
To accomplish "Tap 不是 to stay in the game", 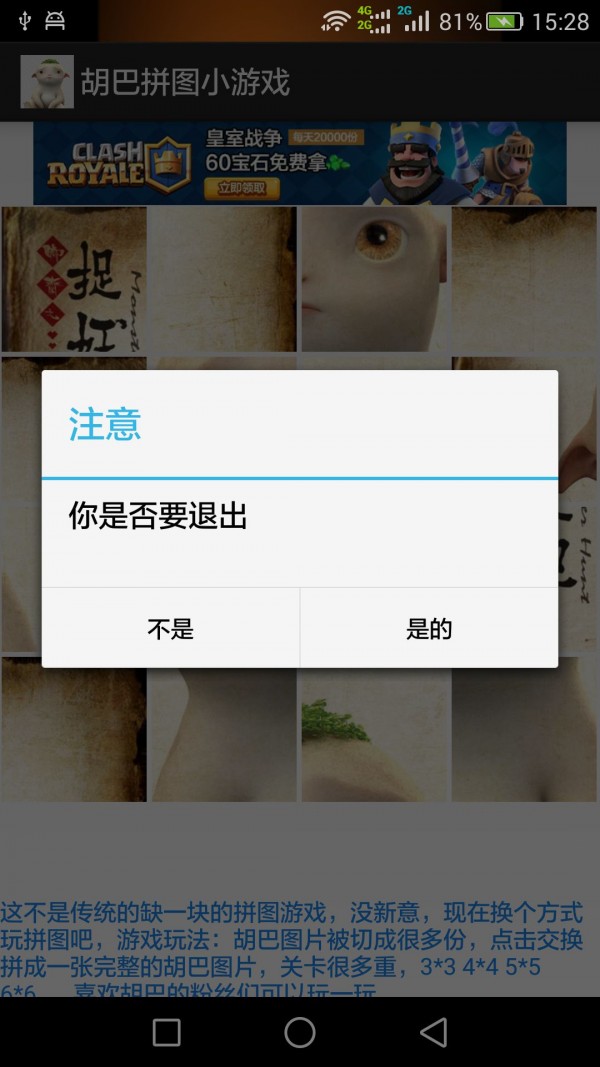I will pos(170,628).
